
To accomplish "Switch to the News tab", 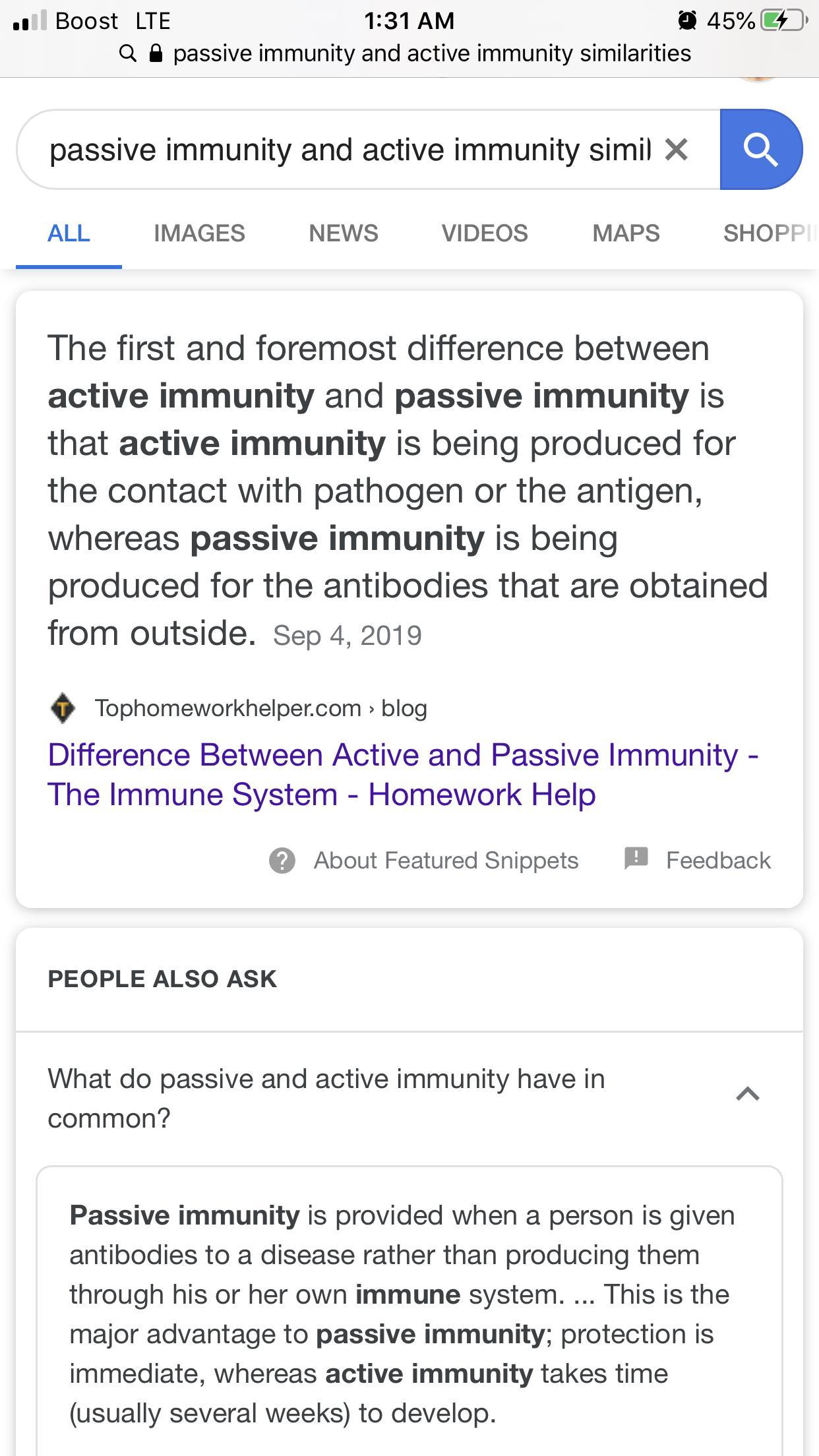I will point(343,233).
